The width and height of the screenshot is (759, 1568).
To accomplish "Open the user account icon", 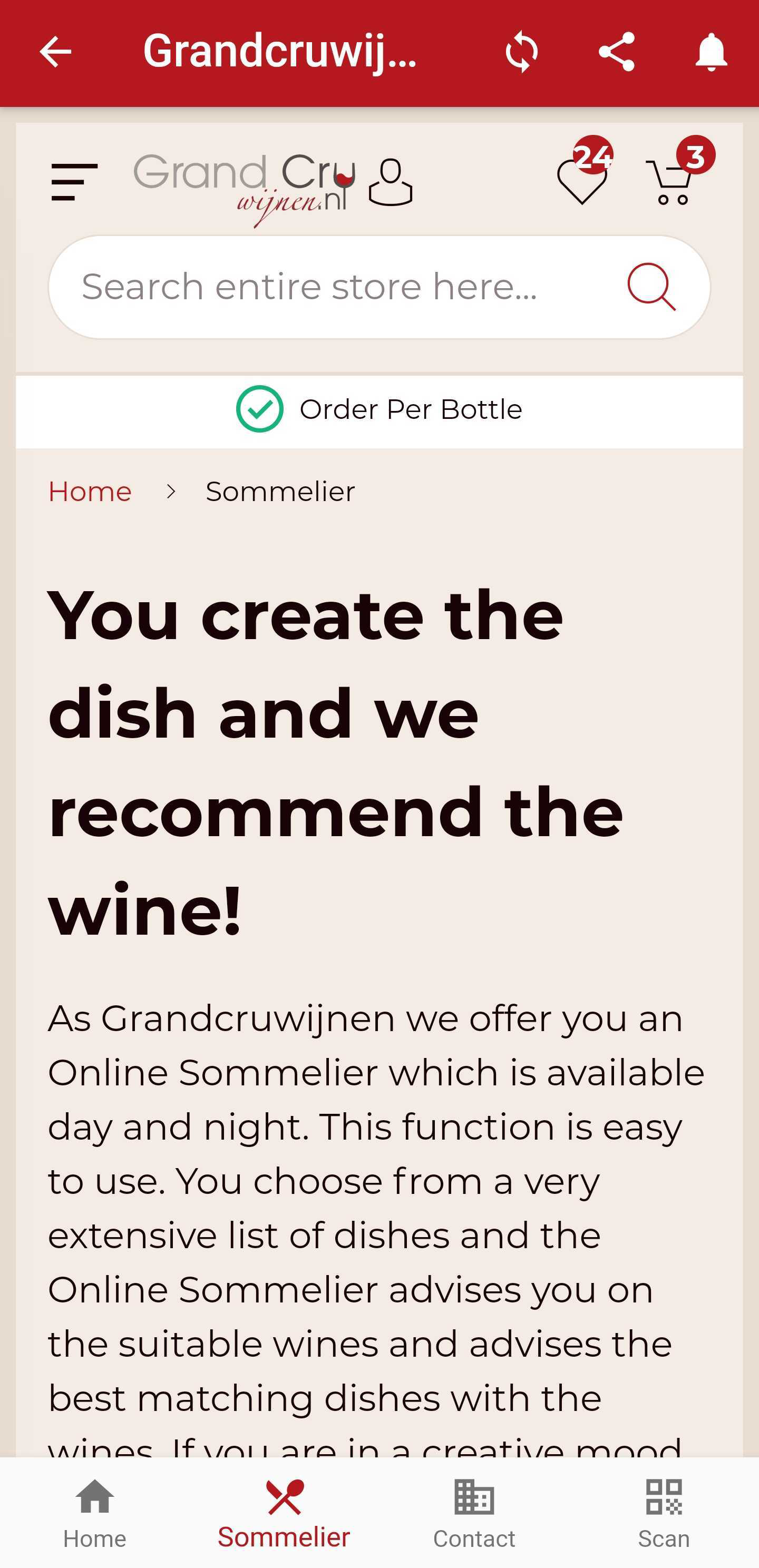I will pyautogui.click(x=391, y=182).
